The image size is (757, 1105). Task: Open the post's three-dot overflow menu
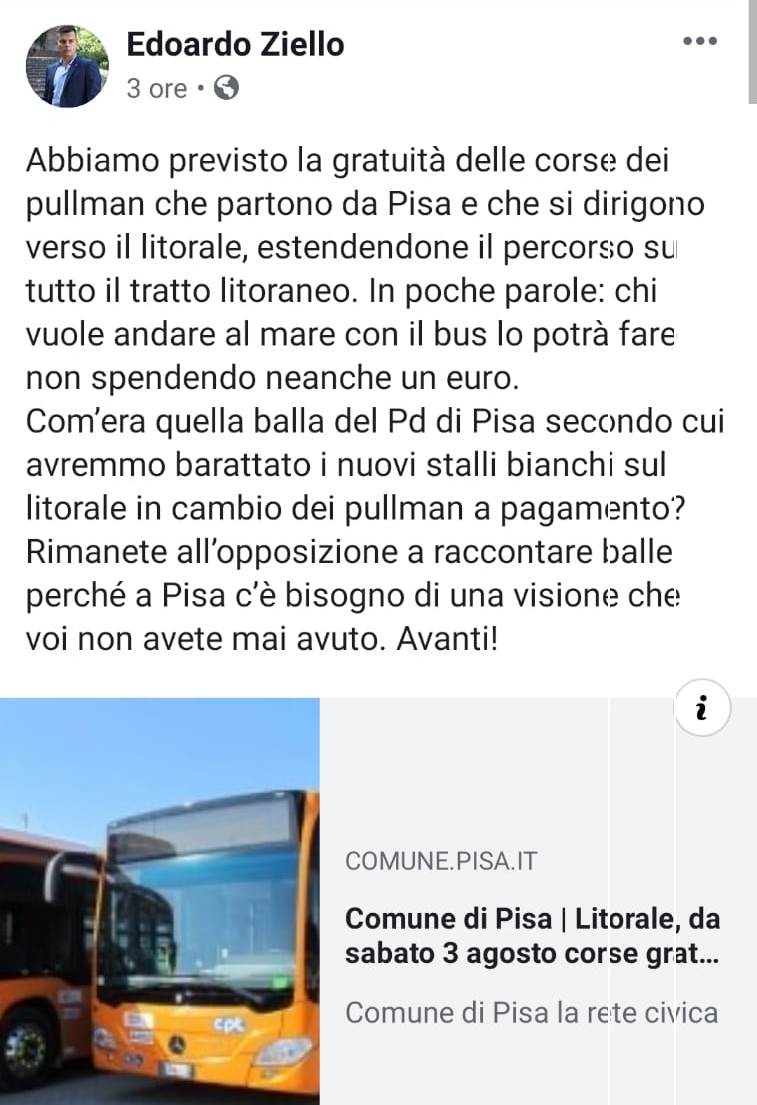[699, 42]
